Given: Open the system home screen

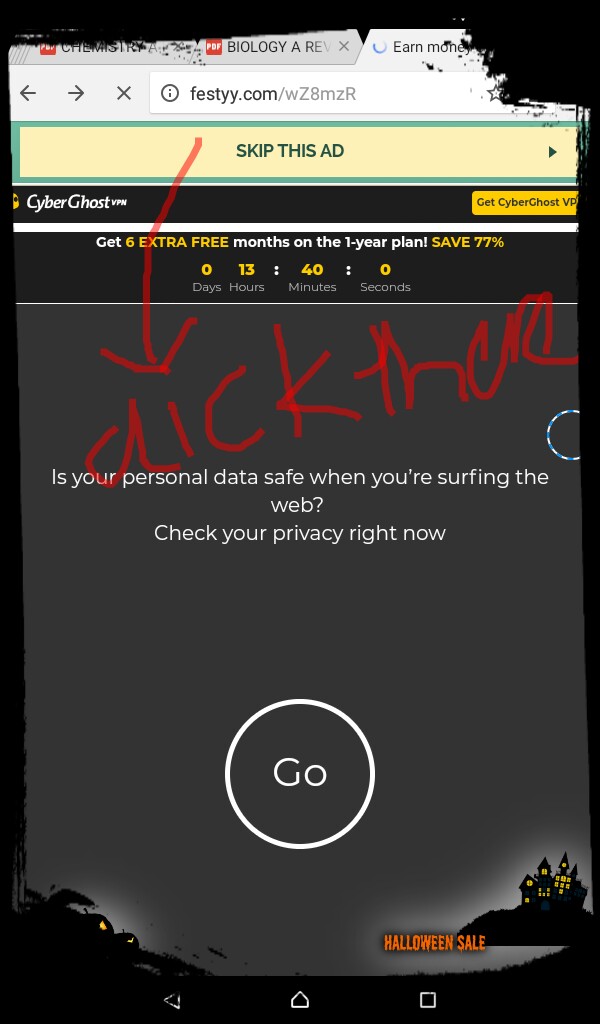Looking at the screenshot, I should click(x=300, y=999).
